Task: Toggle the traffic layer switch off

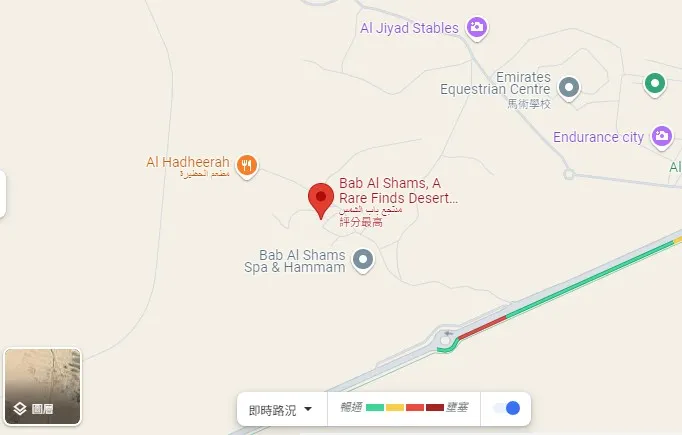Action: coord(508,408)
